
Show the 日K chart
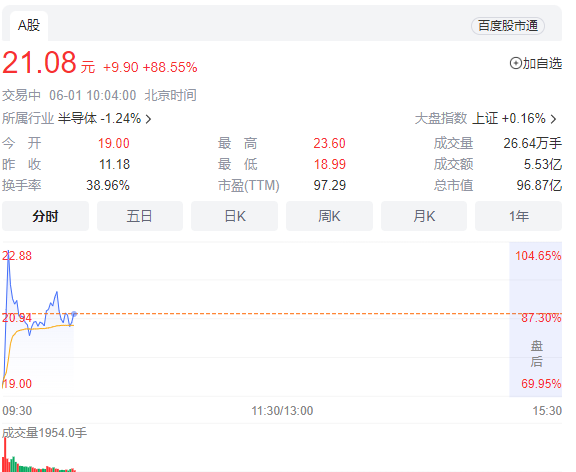(234, 216)
